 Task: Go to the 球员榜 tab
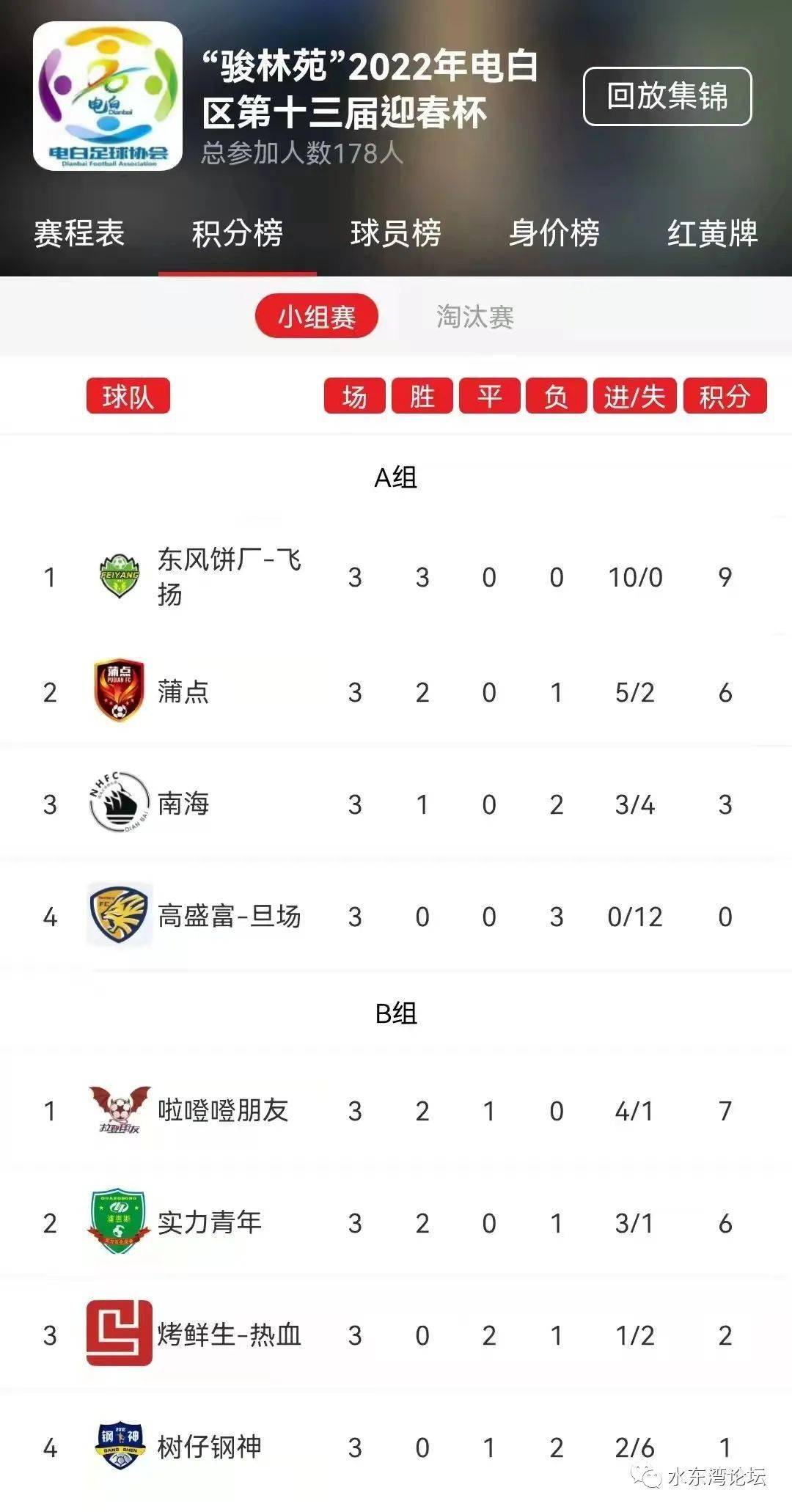coord(396,233)
